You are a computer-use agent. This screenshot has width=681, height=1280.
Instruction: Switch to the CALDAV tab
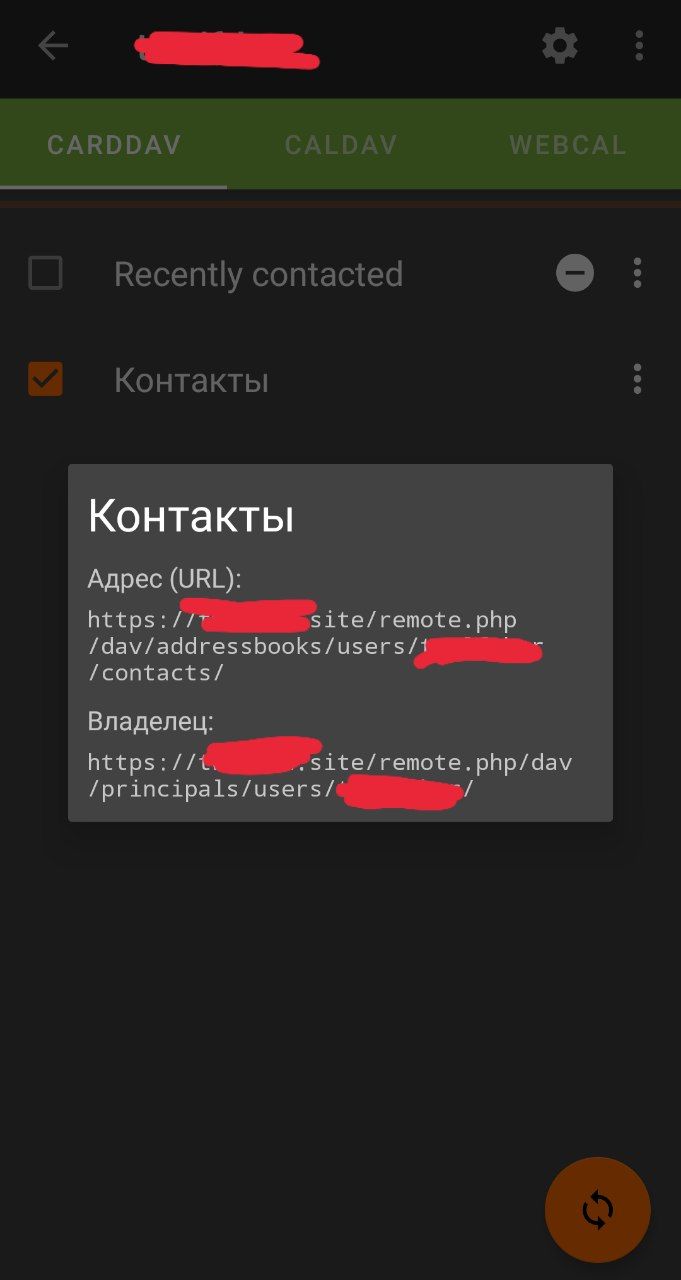341,145
